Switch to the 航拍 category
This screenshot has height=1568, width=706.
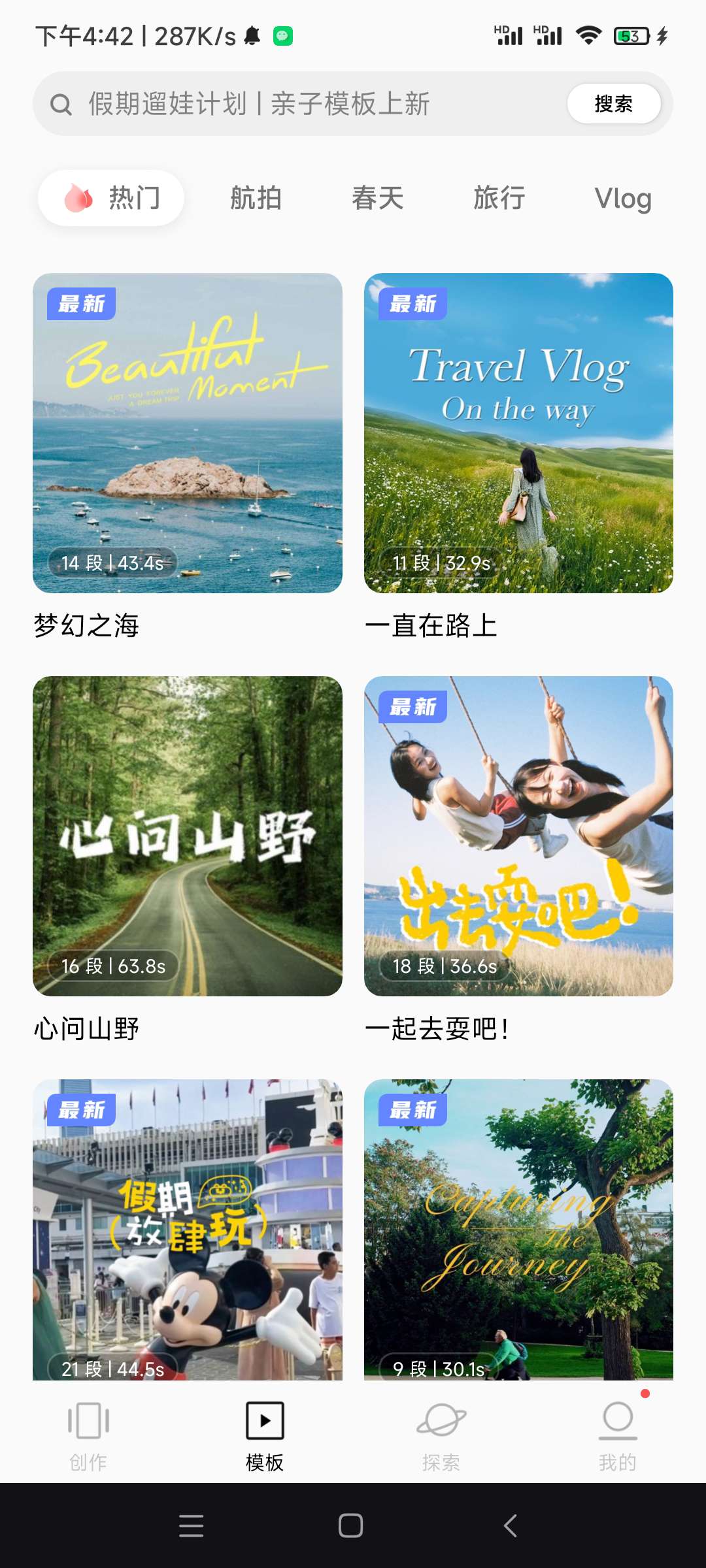pos(256,198)
